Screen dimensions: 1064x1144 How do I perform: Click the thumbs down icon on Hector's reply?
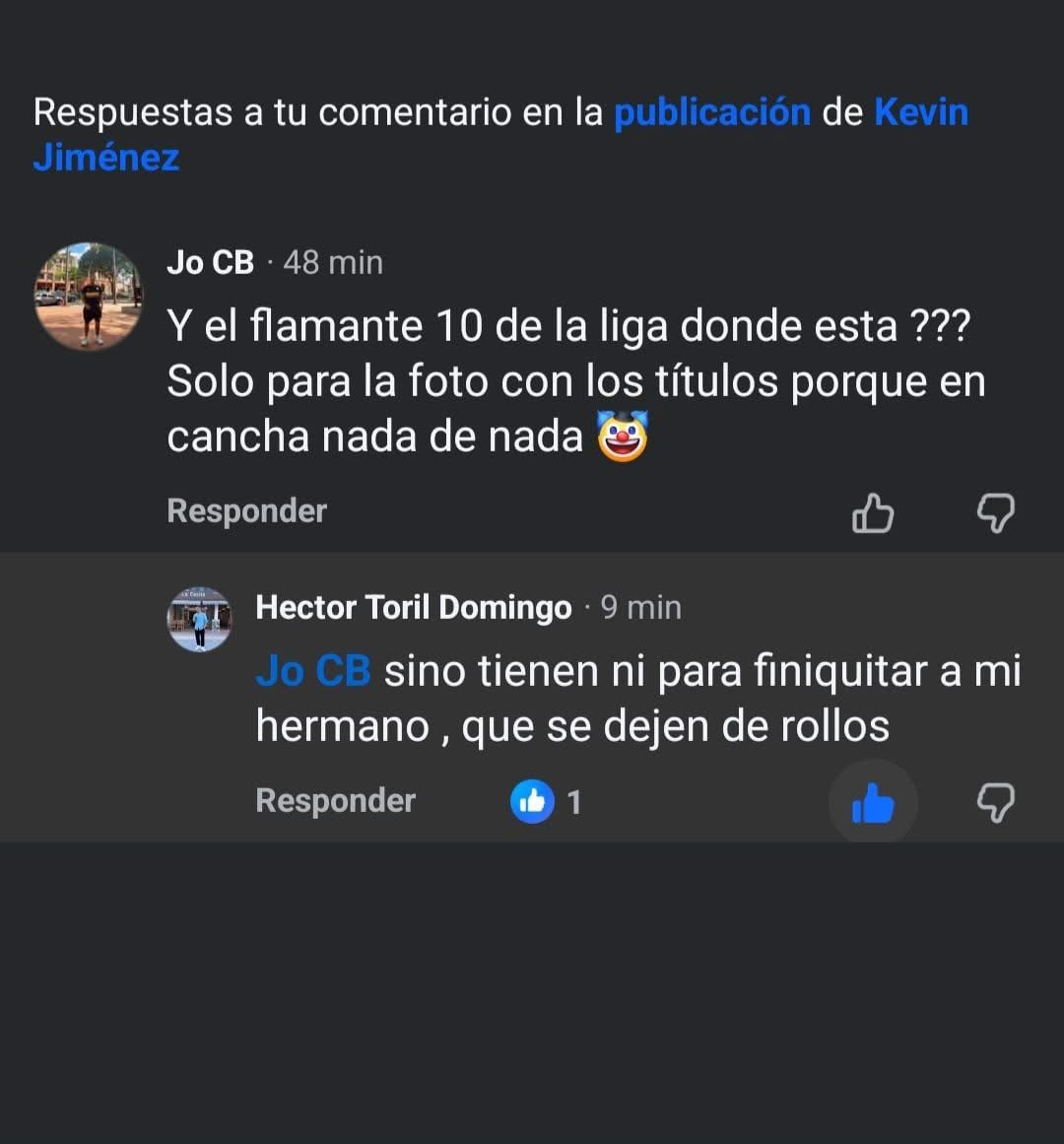[x=998, y=802]
